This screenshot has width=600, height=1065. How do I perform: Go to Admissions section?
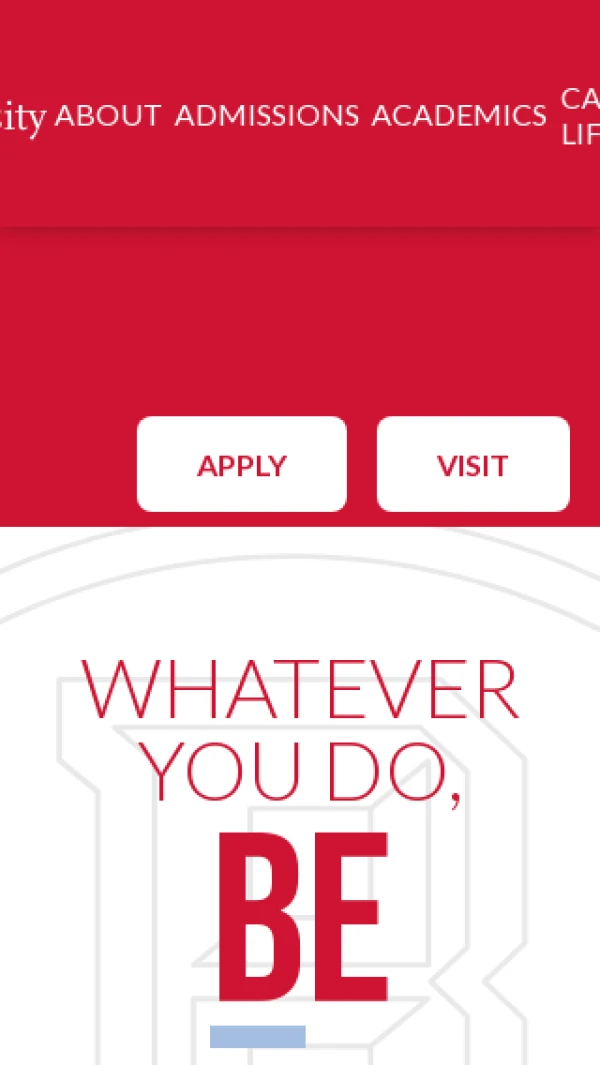266,116
